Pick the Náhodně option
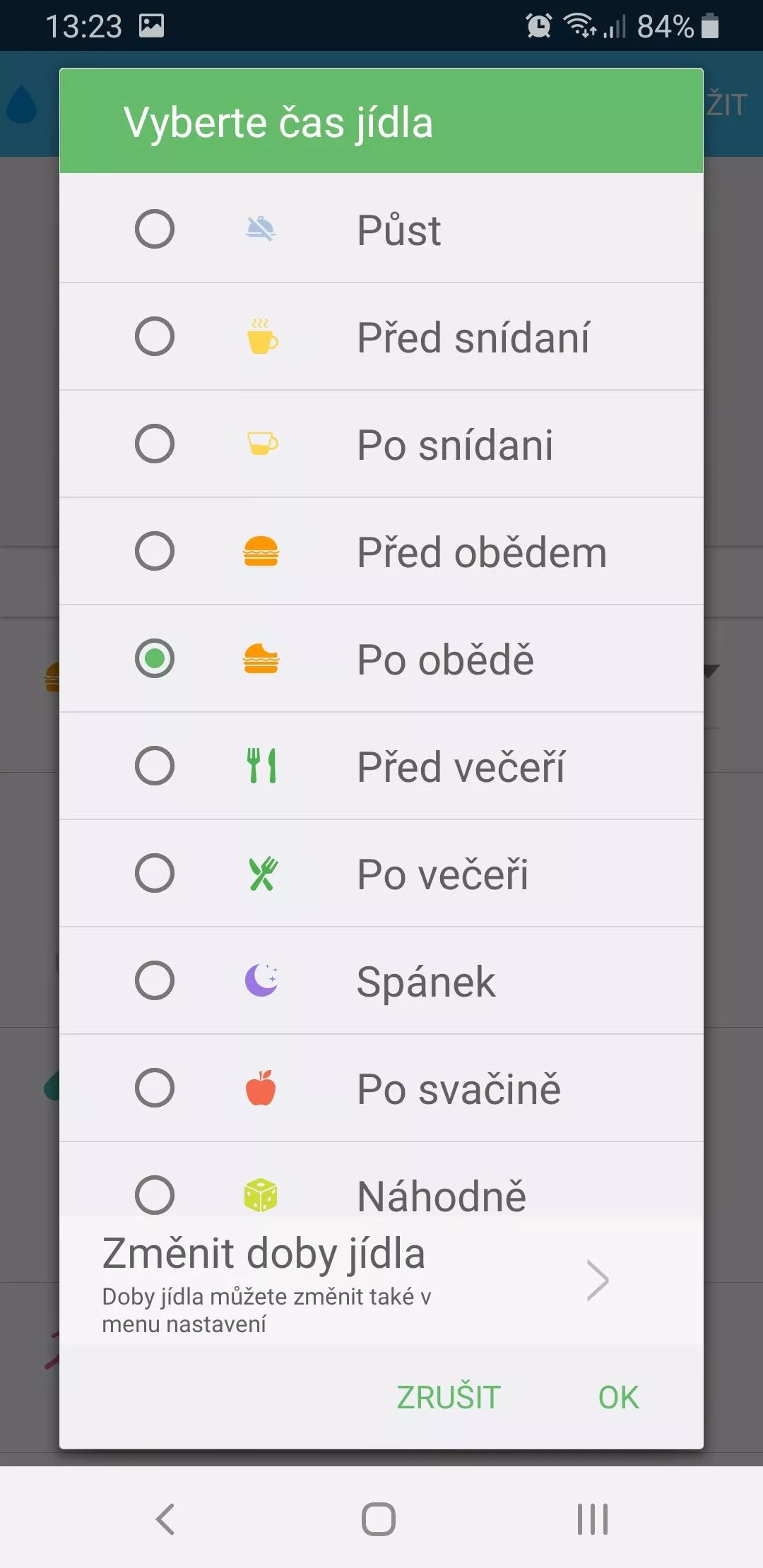The image size is (763, 1568). coord(381,1180)
